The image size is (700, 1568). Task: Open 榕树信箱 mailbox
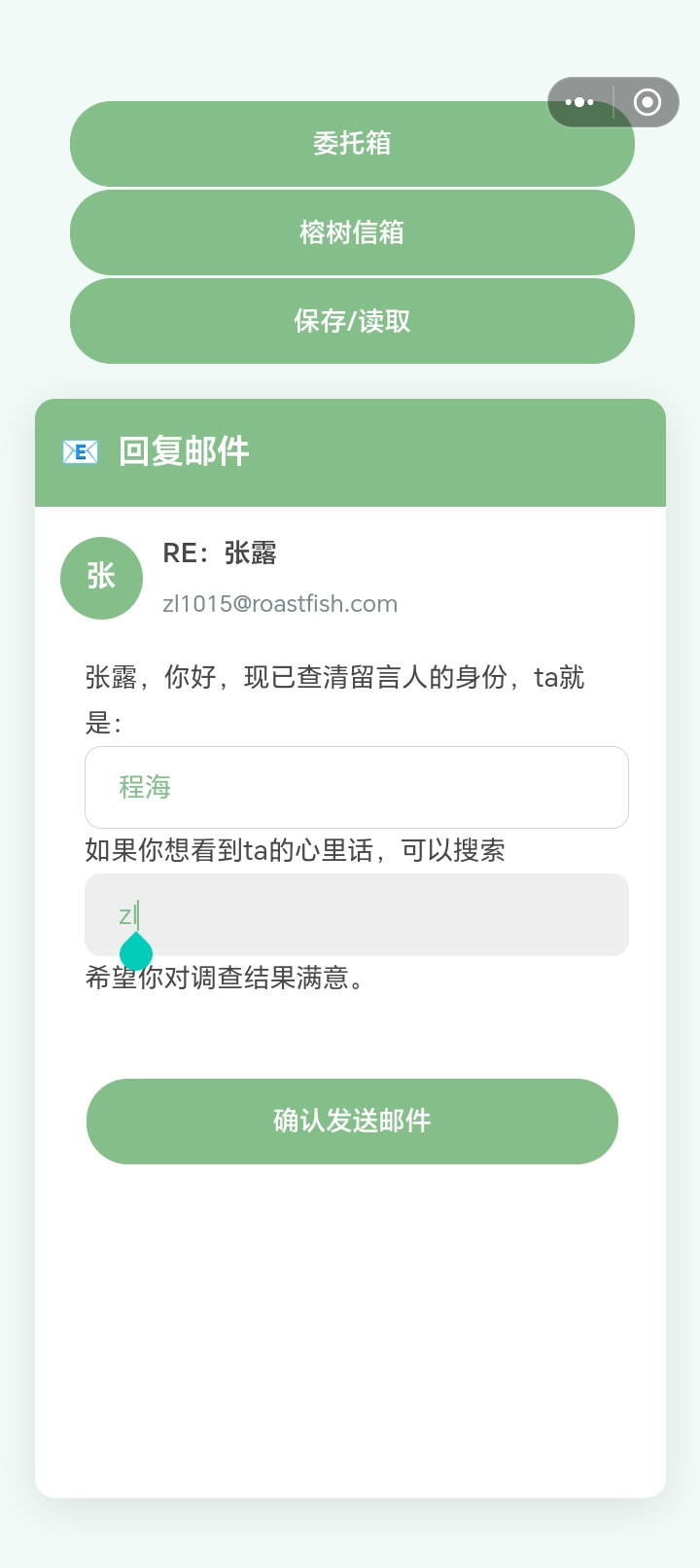point(352,232)
